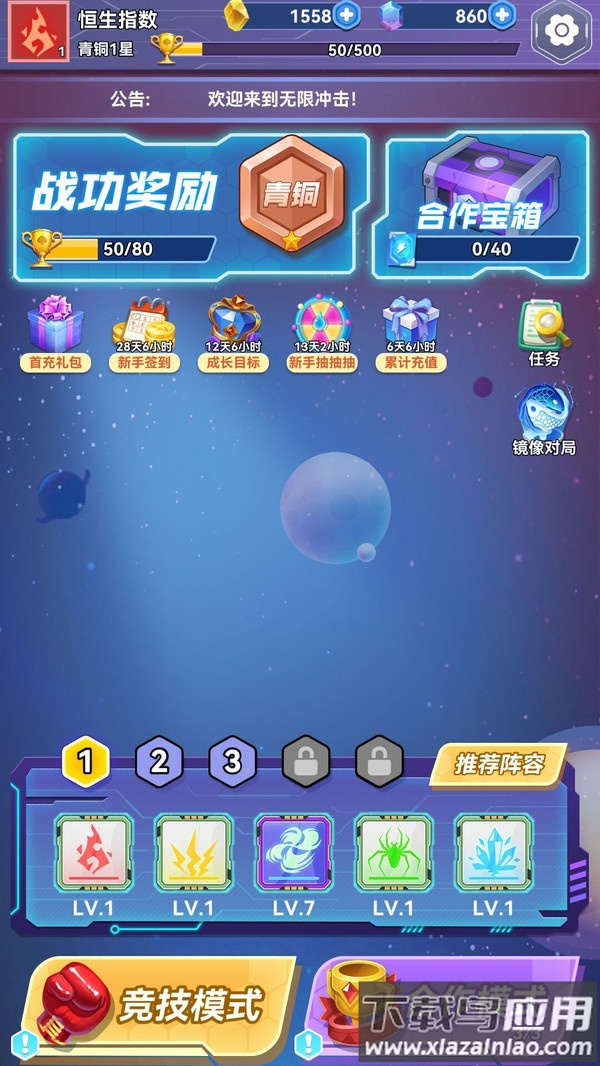The height and width of the screenshot is (1066, 600).
Task: Tap the 推荐阵容 button
Action: (498, 765)
